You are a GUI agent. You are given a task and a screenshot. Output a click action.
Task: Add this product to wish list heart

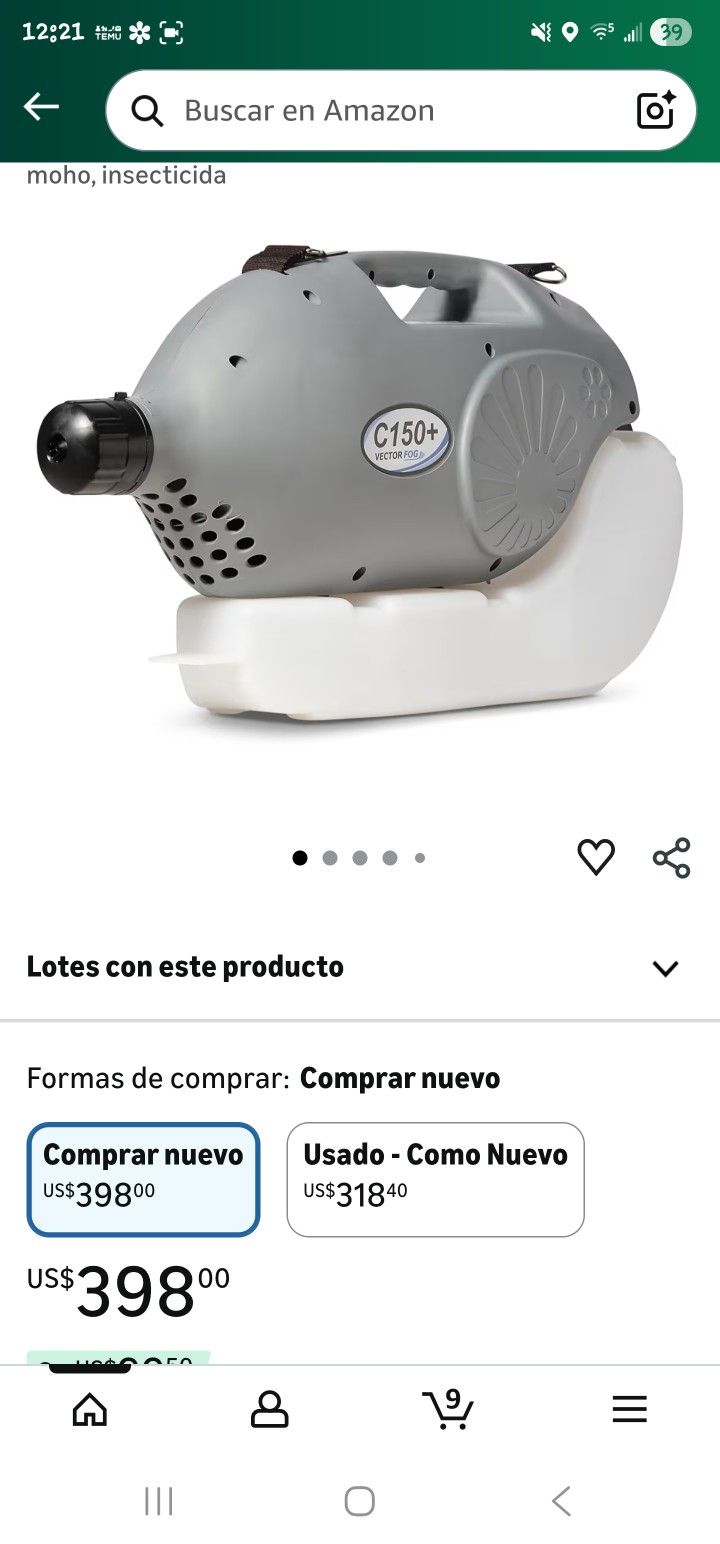pyautogui.click(x=596, y=858)
